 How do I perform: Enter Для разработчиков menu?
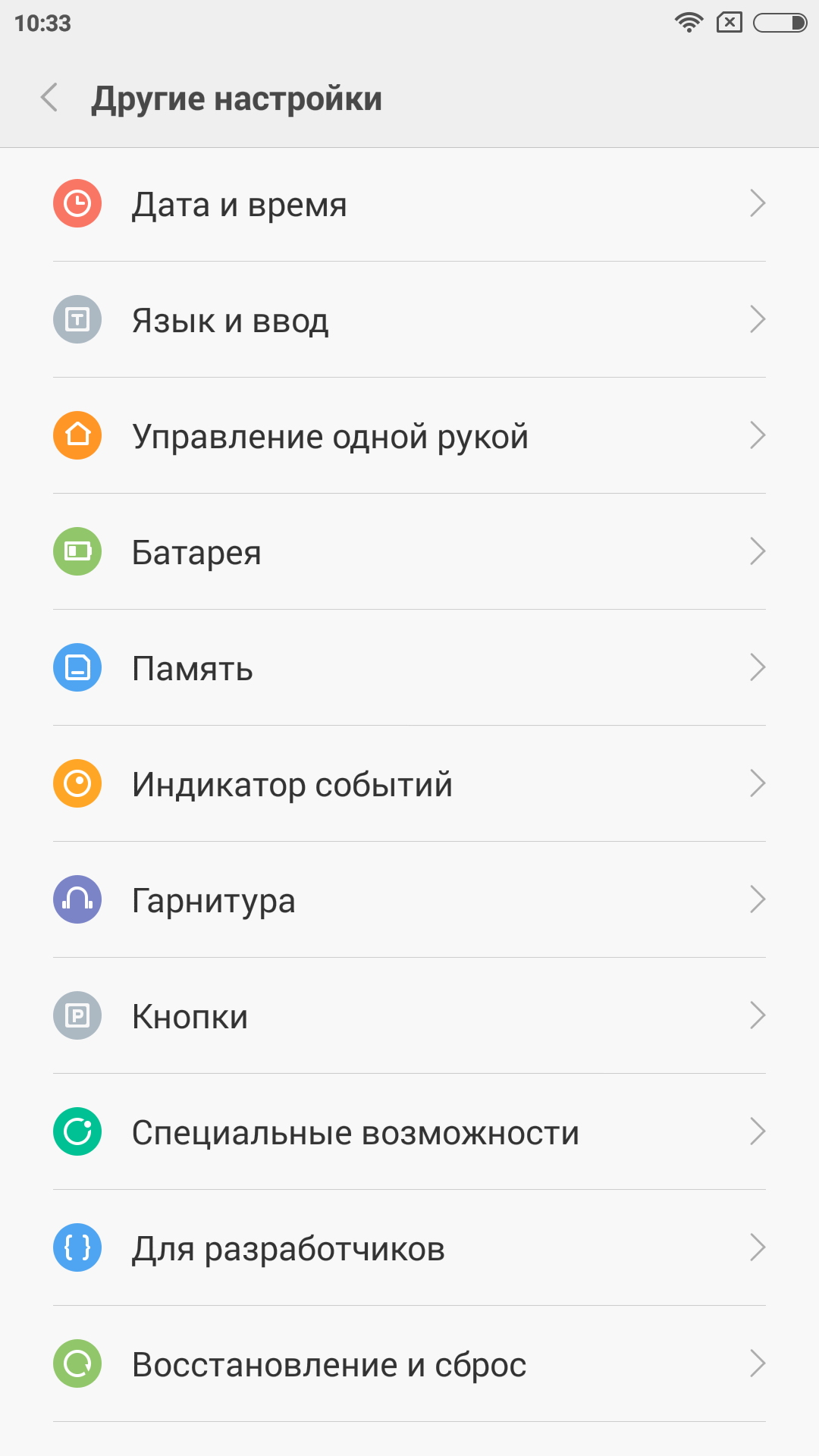[409, 1248]
